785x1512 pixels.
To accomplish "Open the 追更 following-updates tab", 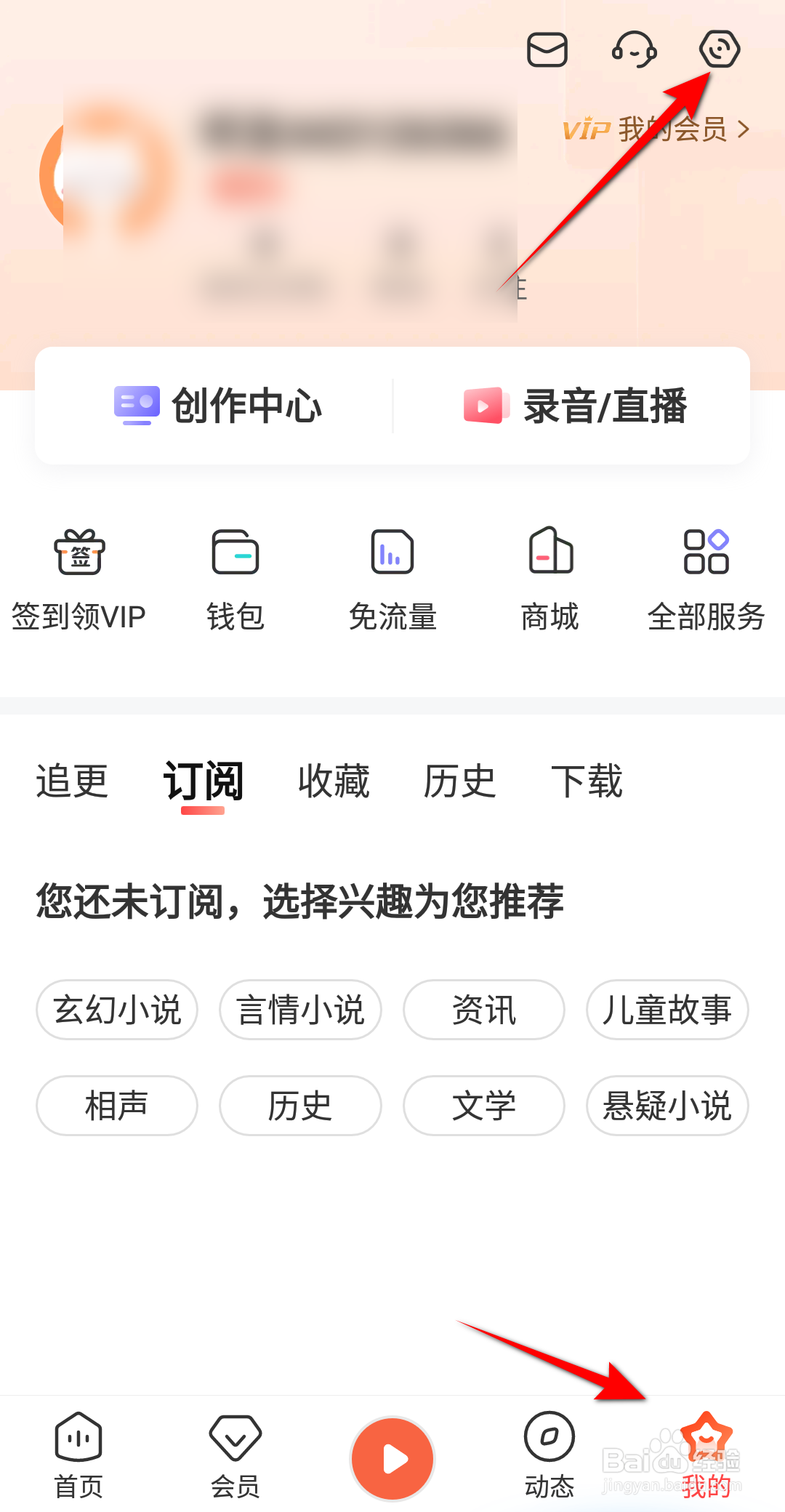I will [72, 779].
